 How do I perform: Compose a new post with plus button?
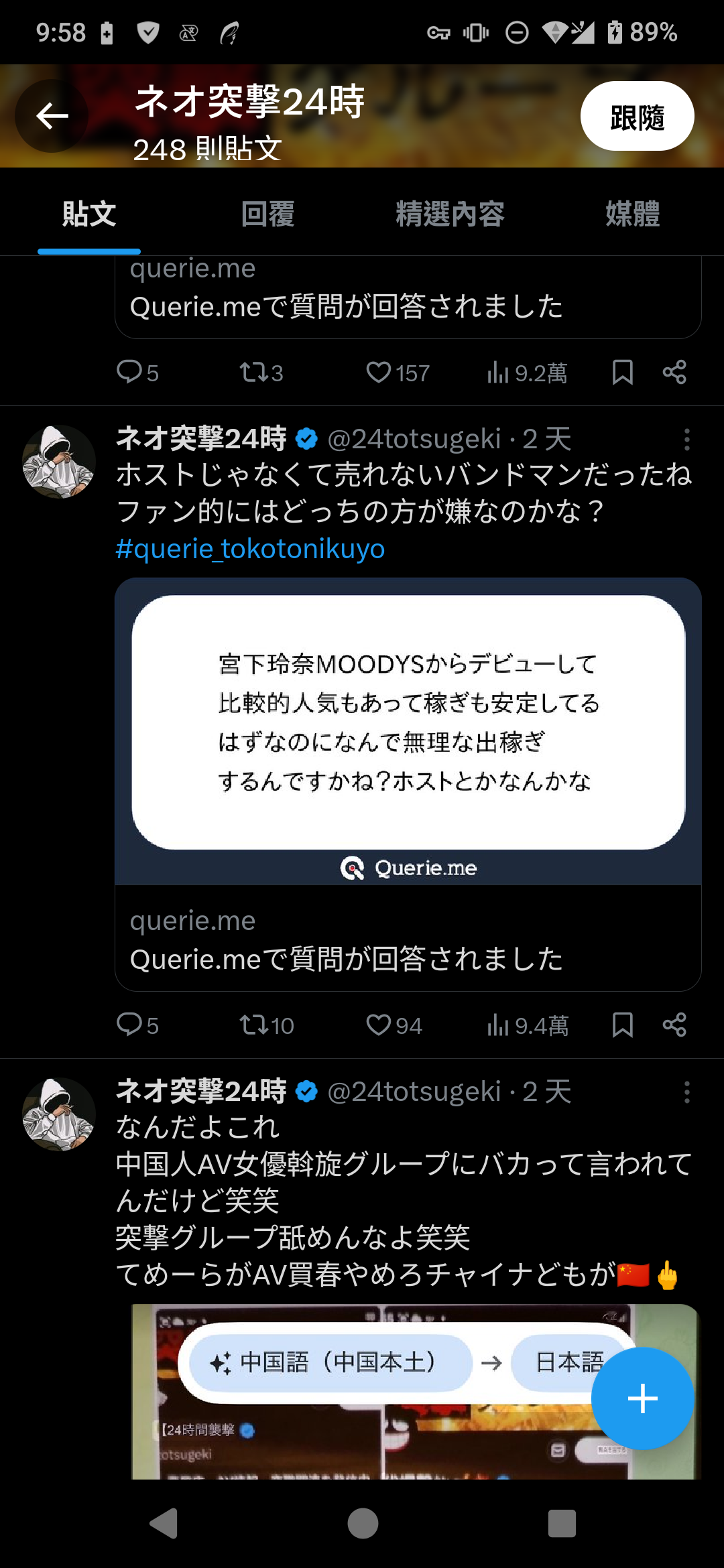click(642, 1398)
